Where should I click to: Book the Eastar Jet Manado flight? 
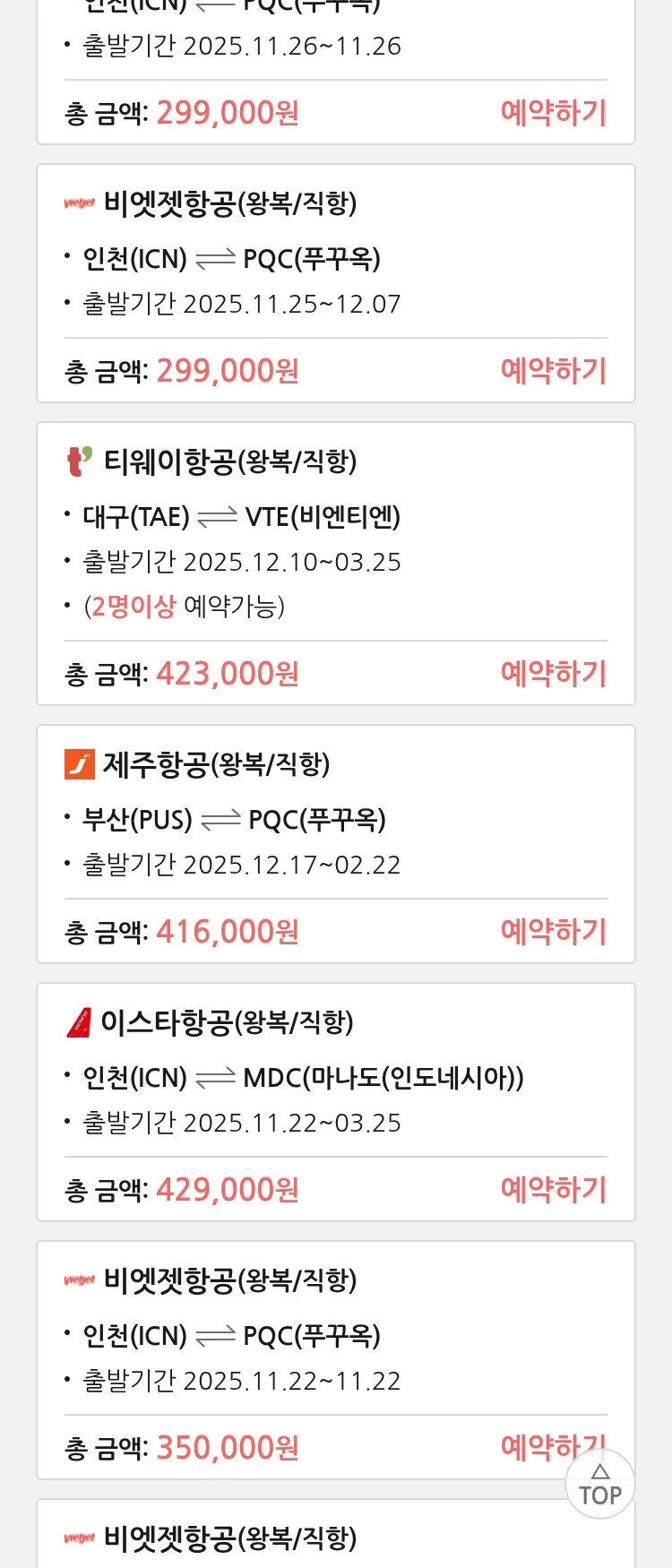(x=553, y=1190)
